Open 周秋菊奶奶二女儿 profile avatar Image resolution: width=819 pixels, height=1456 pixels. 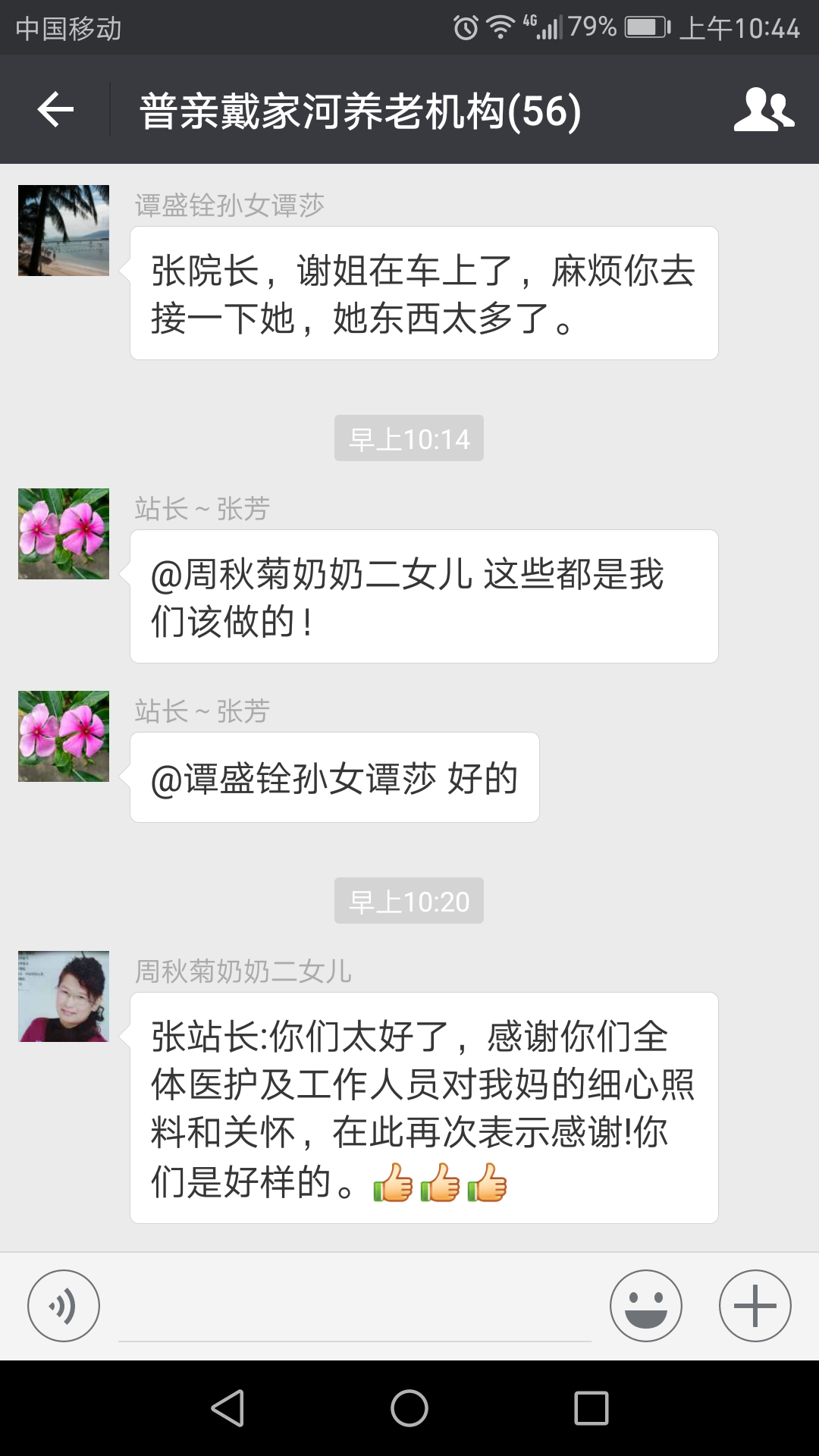pos(64,996)
